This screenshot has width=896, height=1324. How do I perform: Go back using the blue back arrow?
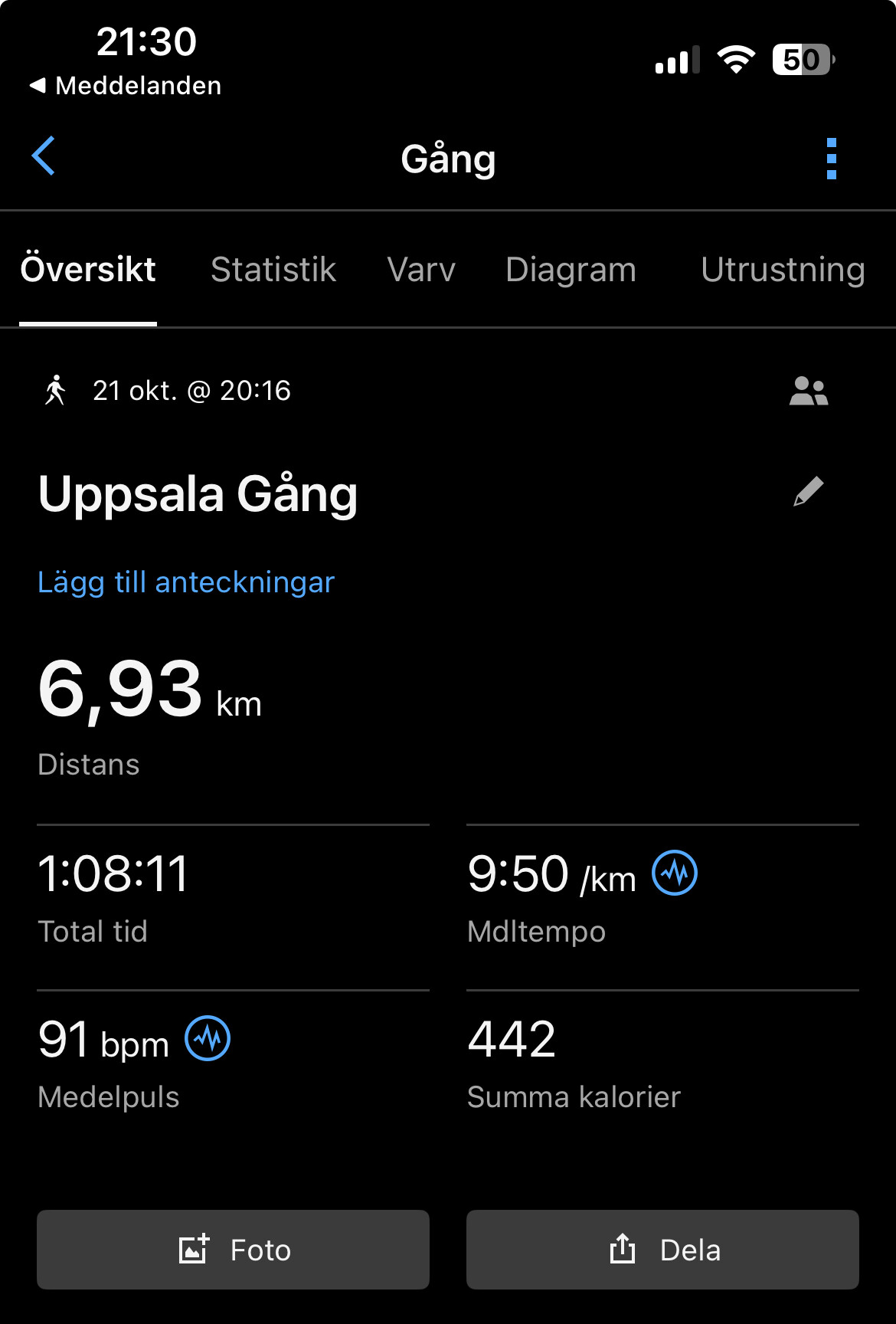(44, 156)
